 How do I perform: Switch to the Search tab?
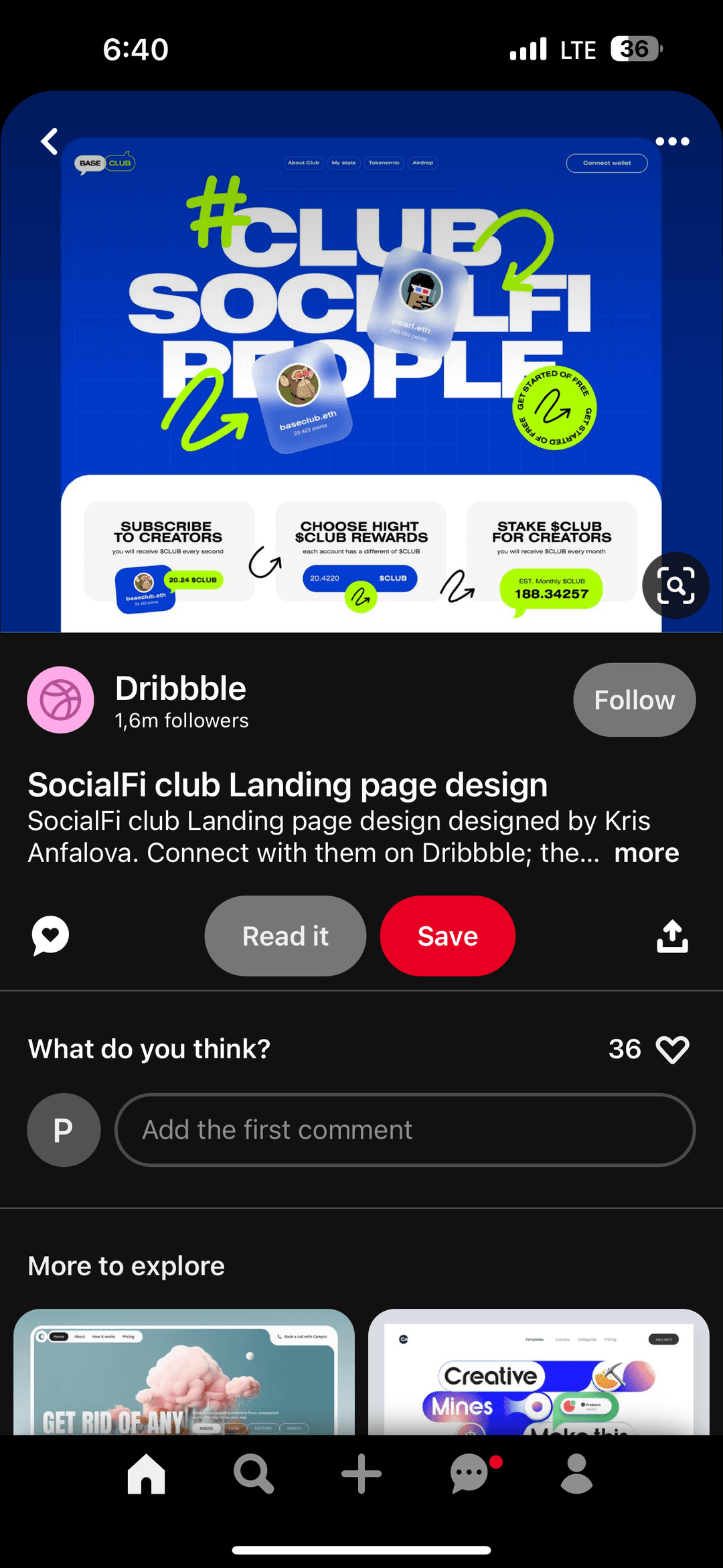pyautogui.click(x=253, y=1474)
